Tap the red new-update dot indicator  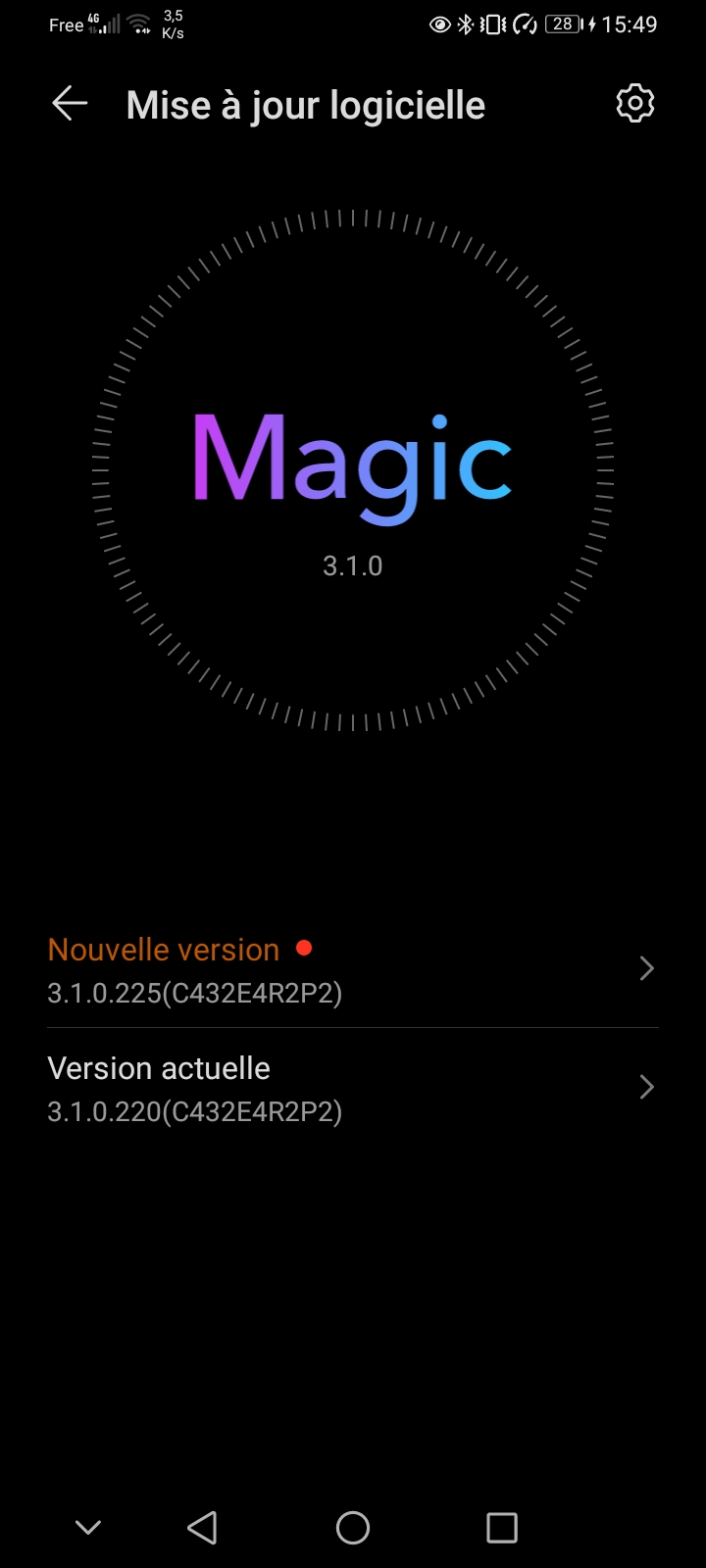305,947
